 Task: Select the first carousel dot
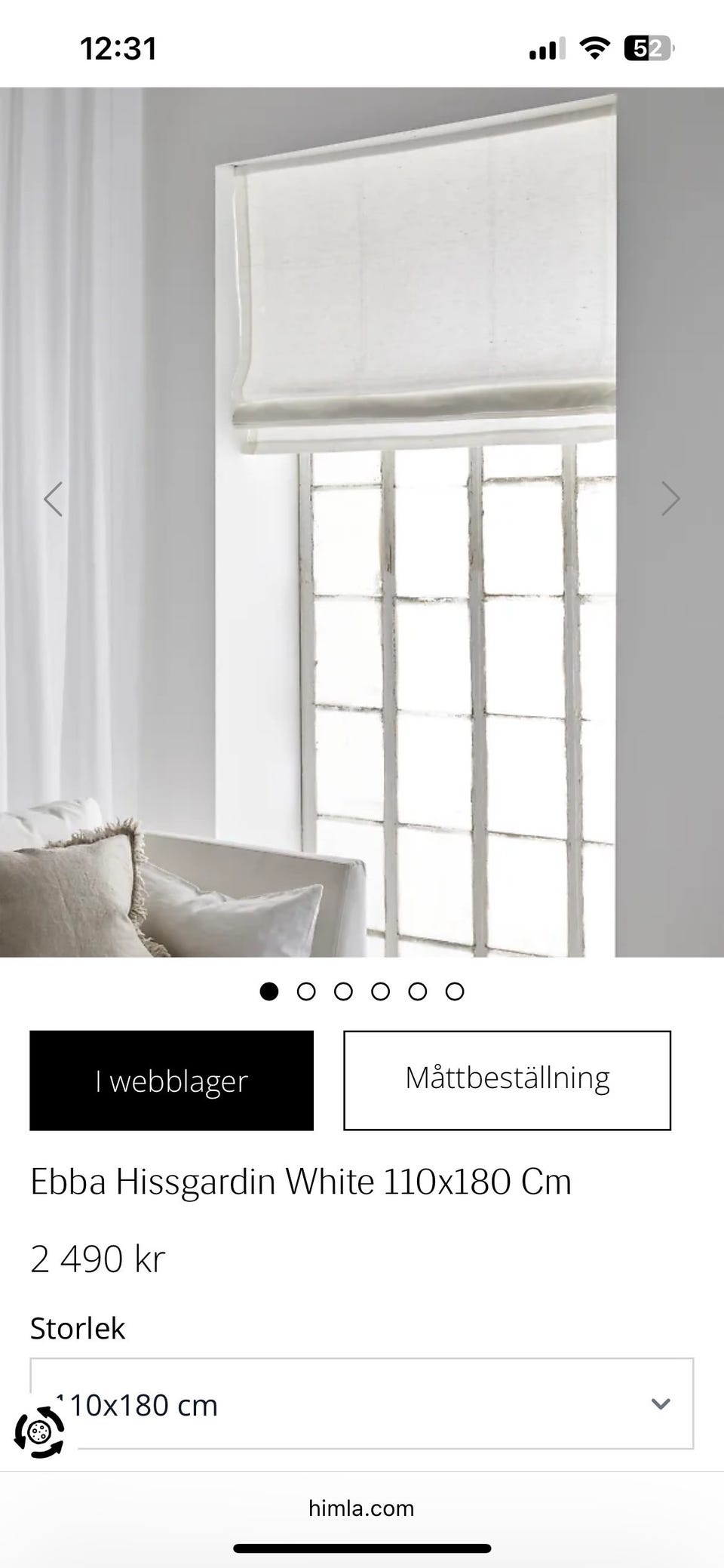click(270, 991)
